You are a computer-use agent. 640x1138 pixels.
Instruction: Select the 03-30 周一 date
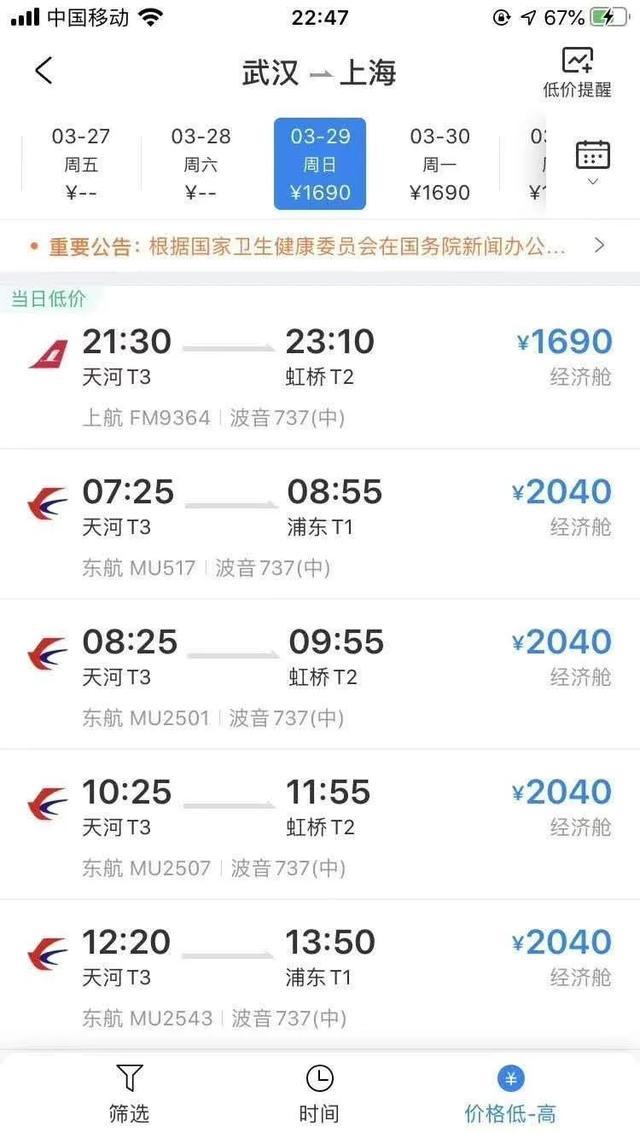tap(440, 164)
